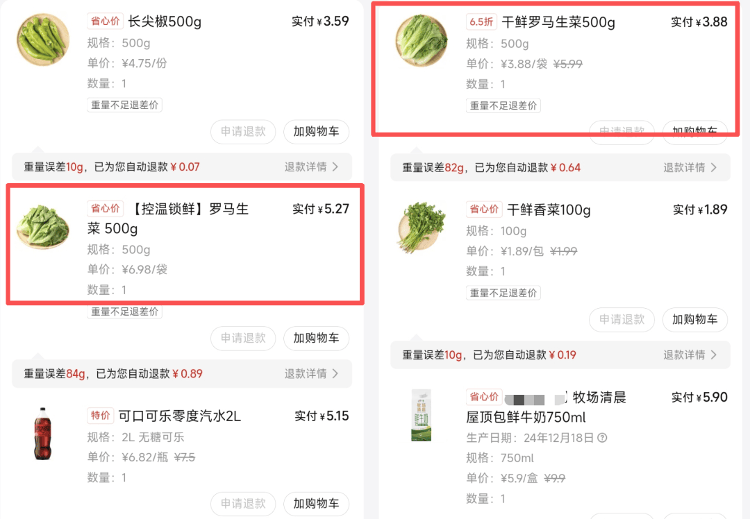Image resolution: width=750 pixels, height=519 pixels.
Task: Open 退款详情 for the ¥0.89 refund
Action: pyautogui.click(x=312, y=374)
